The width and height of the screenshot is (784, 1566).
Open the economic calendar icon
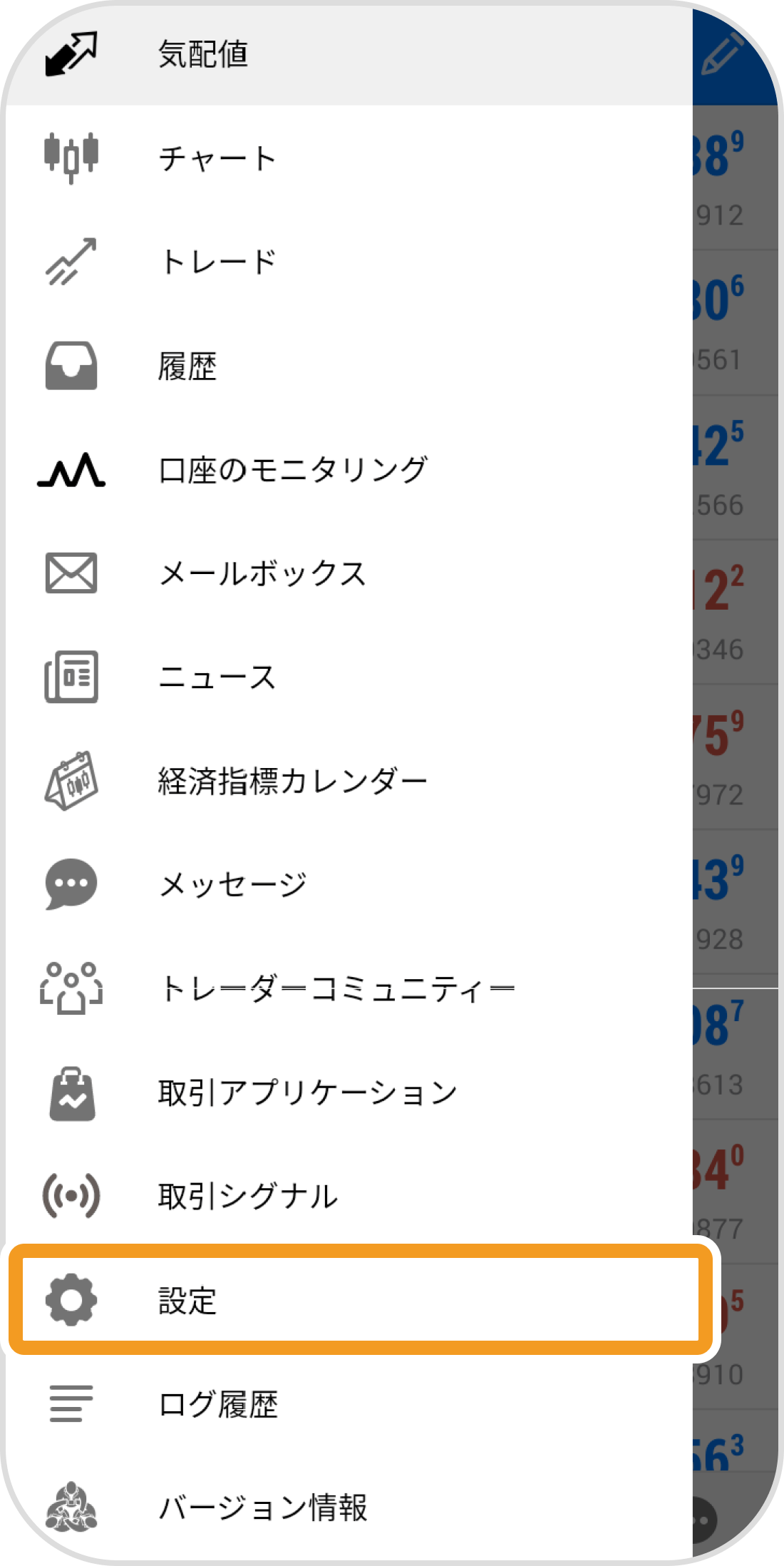coord(71,782)
